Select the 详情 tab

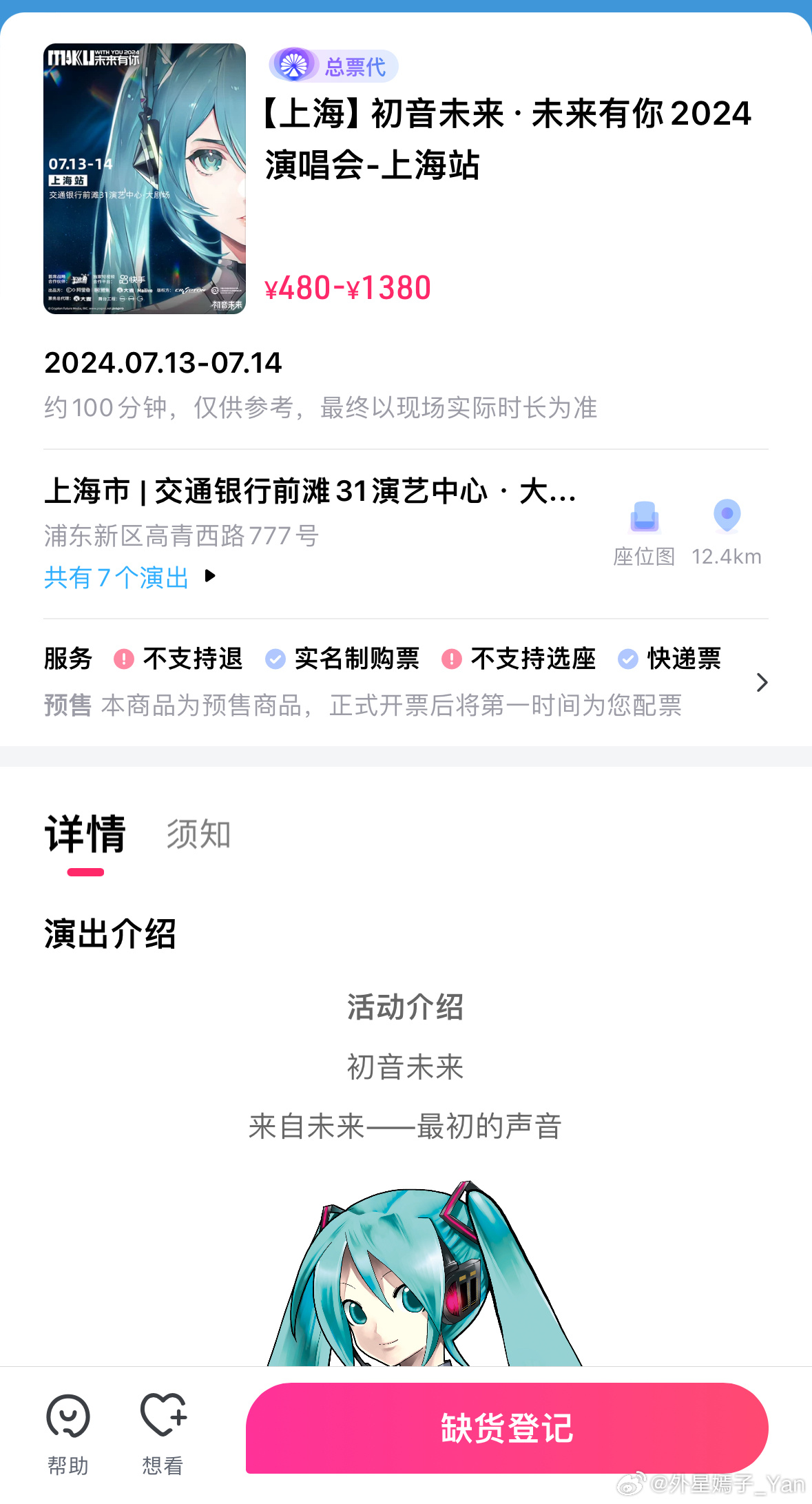pyautogui.click(x=85, y=835)
